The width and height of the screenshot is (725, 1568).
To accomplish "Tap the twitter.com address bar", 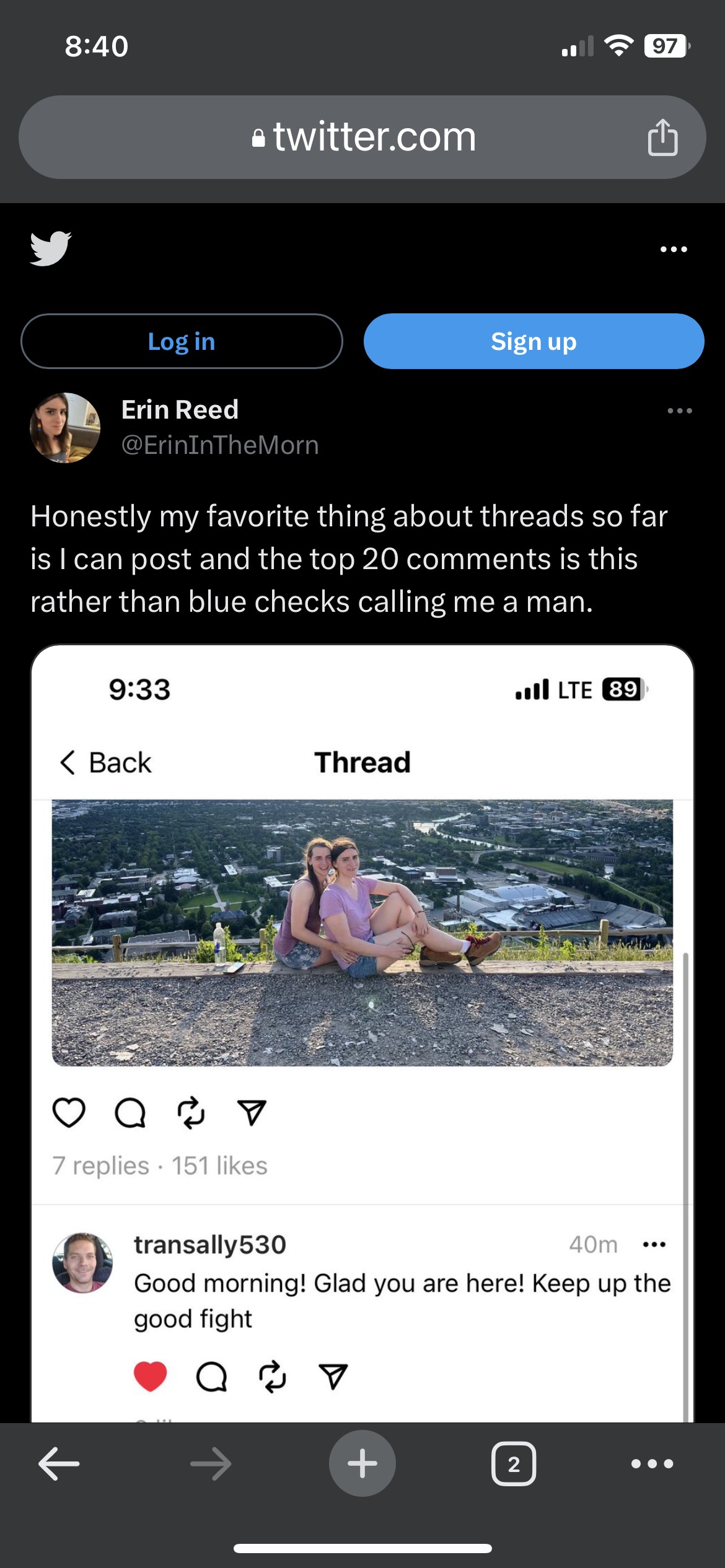I will click(362, 137).
